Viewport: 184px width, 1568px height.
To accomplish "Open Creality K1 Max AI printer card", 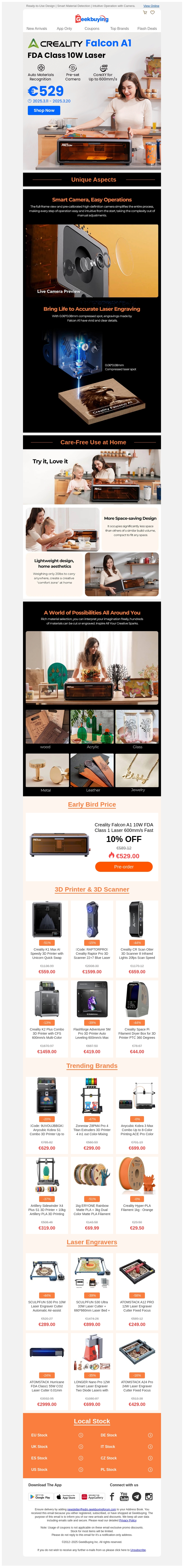I will 47,931.
